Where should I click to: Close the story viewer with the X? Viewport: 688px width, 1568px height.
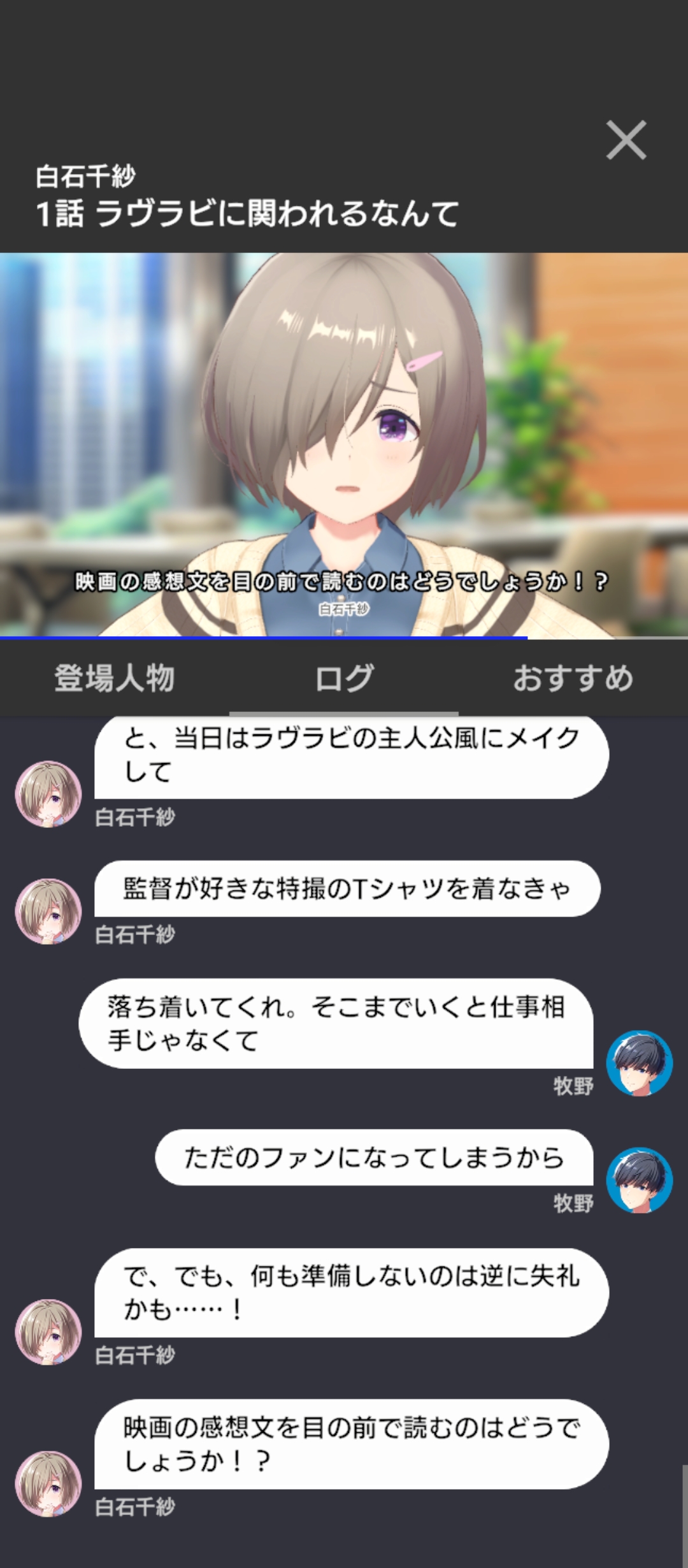click(626, 140)
